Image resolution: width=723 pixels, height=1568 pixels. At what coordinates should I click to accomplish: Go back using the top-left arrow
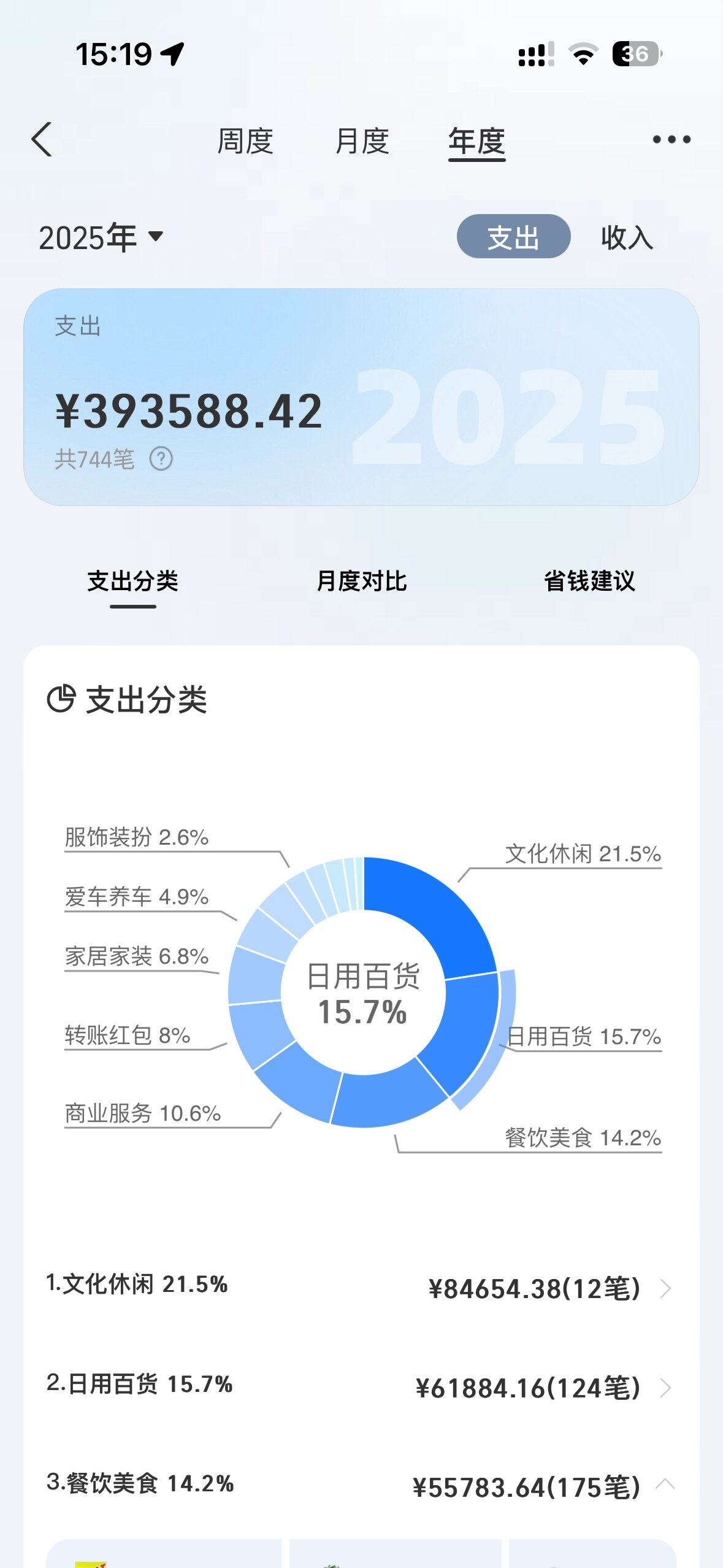(x=42, y=140)
